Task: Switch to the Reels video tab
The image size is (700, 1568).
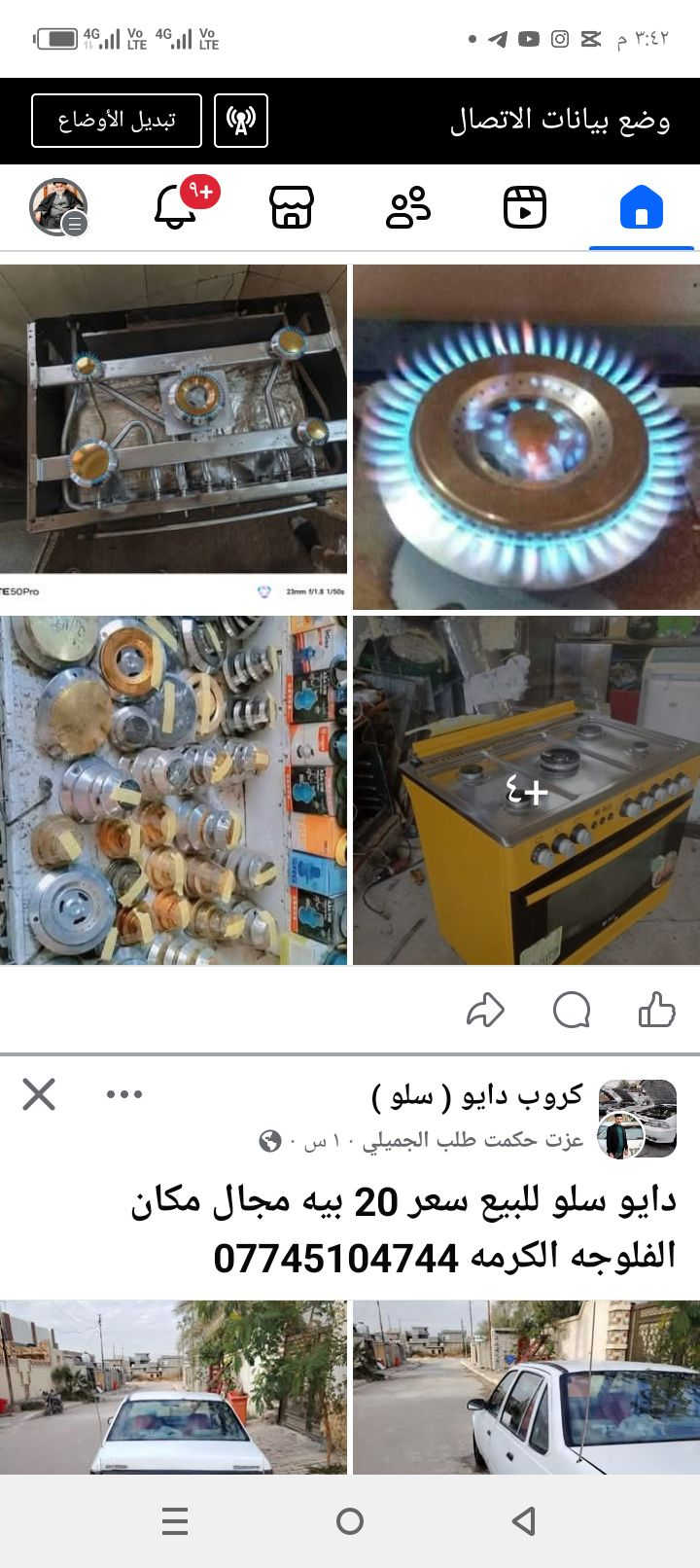Action: coord(525,208)
